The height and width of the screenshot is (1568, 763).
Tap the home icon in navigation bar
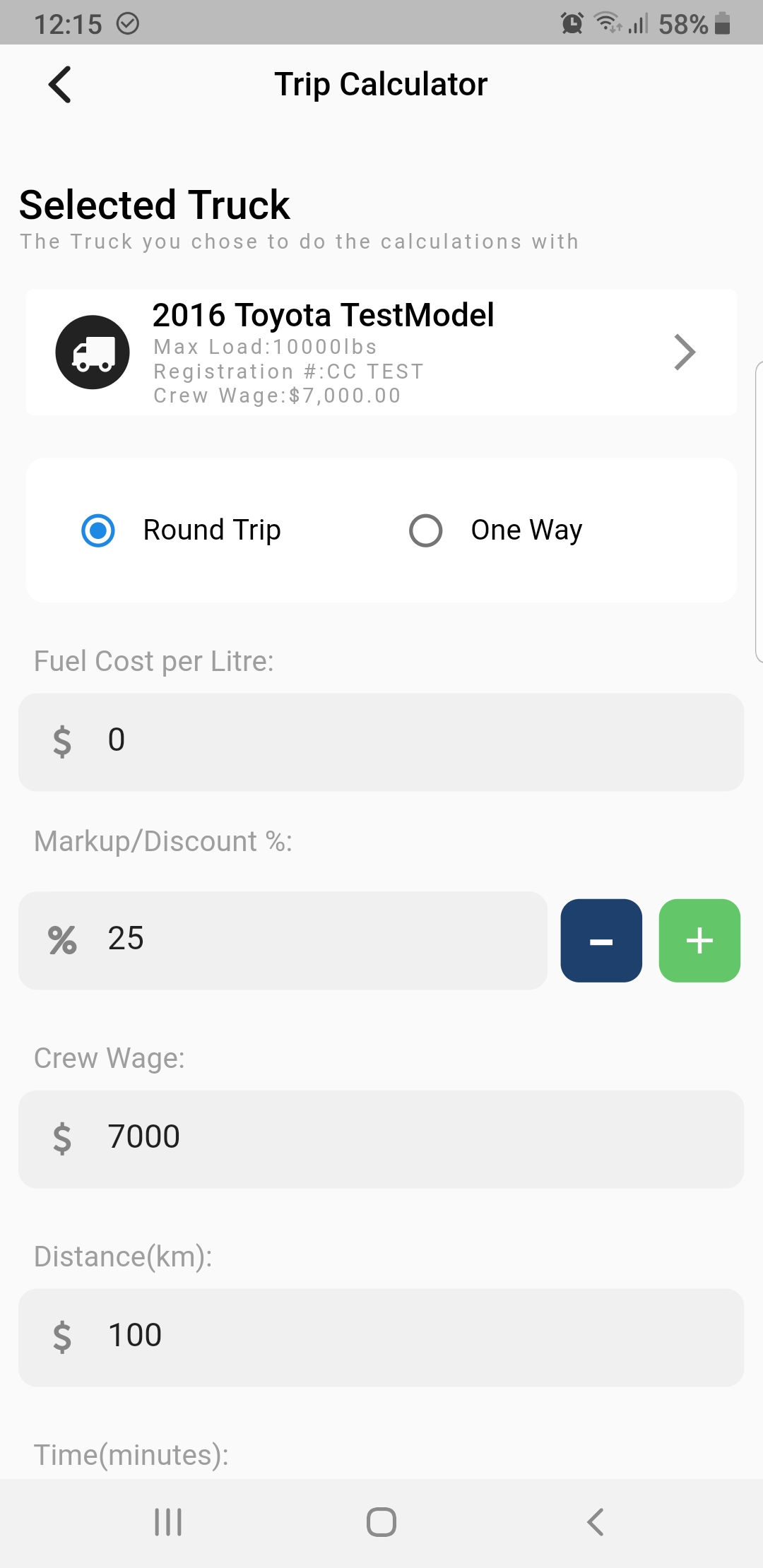[381, 1523]
